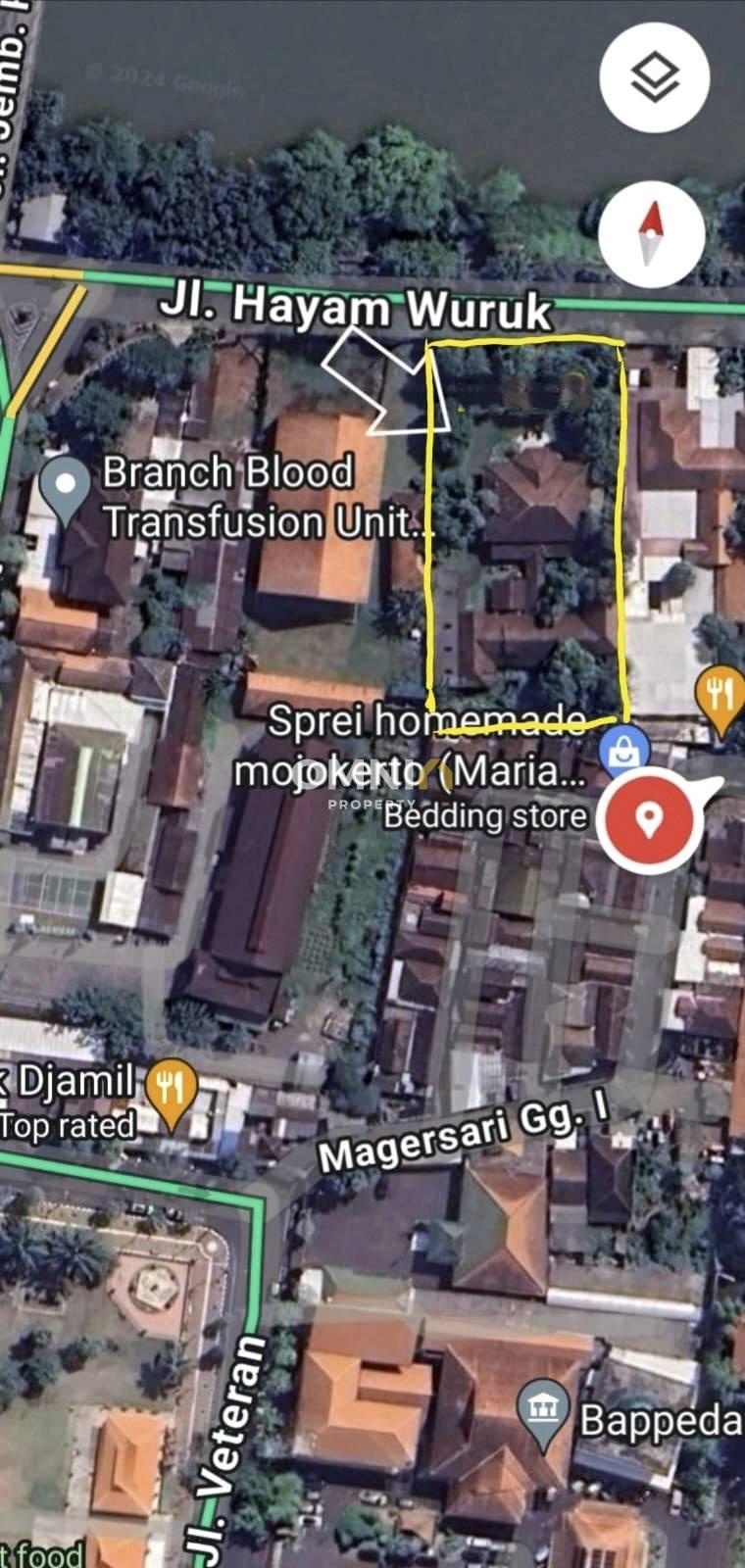The width and height of the screenshot is (745, 1568).
Task: Select the Djamil Top rated restaurant pin
Action: (172, 1090)
